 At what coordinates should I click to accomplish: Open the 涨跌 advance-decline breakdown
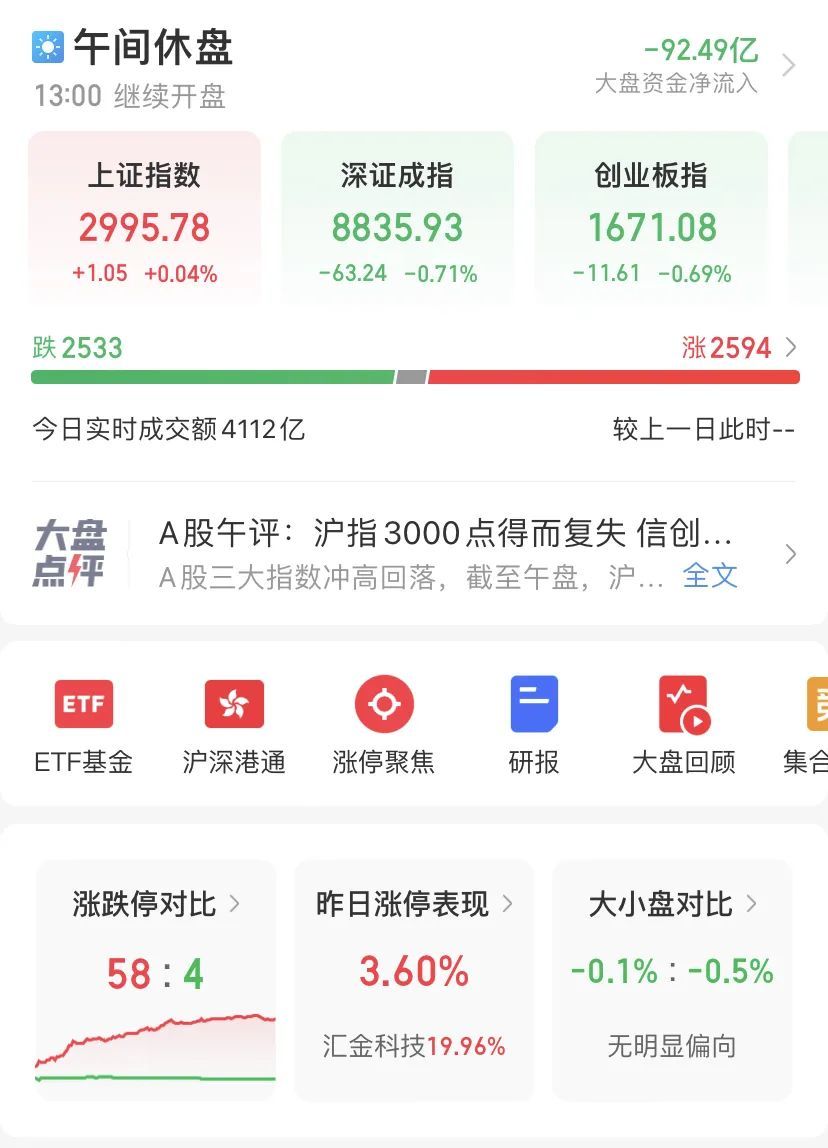click(790, 348)
